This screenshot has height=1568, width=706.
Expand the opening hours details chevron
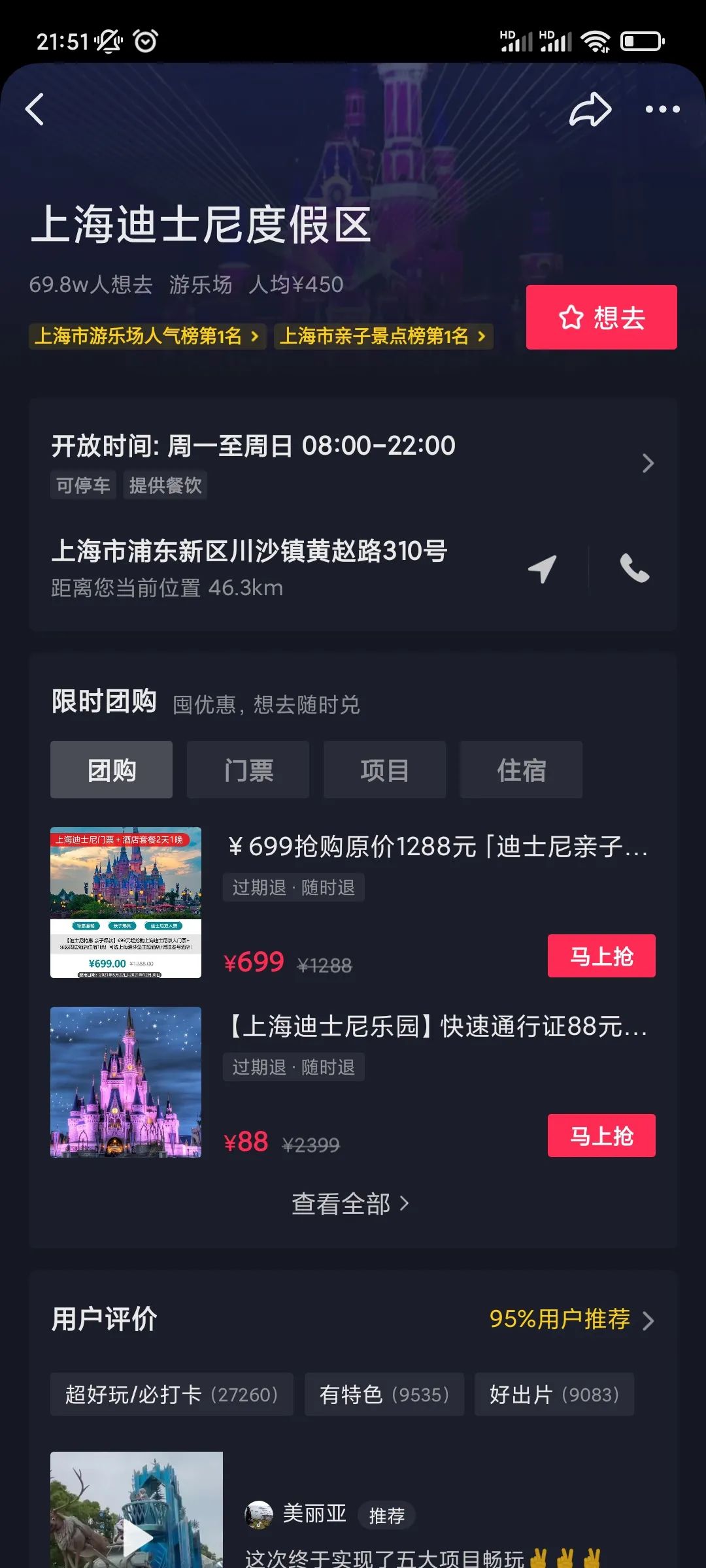pos(648,463)
